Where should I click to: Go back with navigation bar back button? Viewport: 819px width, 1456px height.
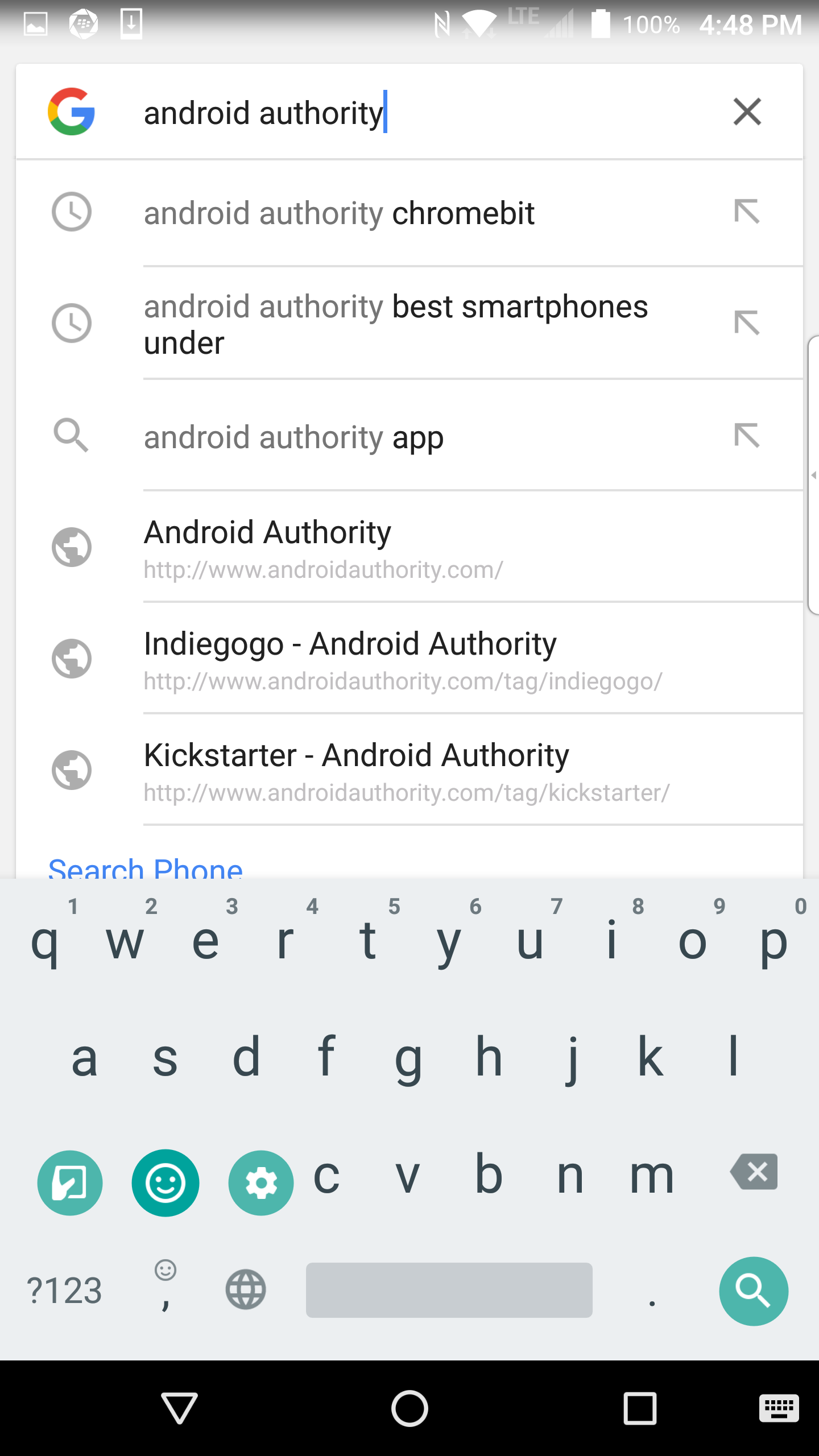[180, 1408]
